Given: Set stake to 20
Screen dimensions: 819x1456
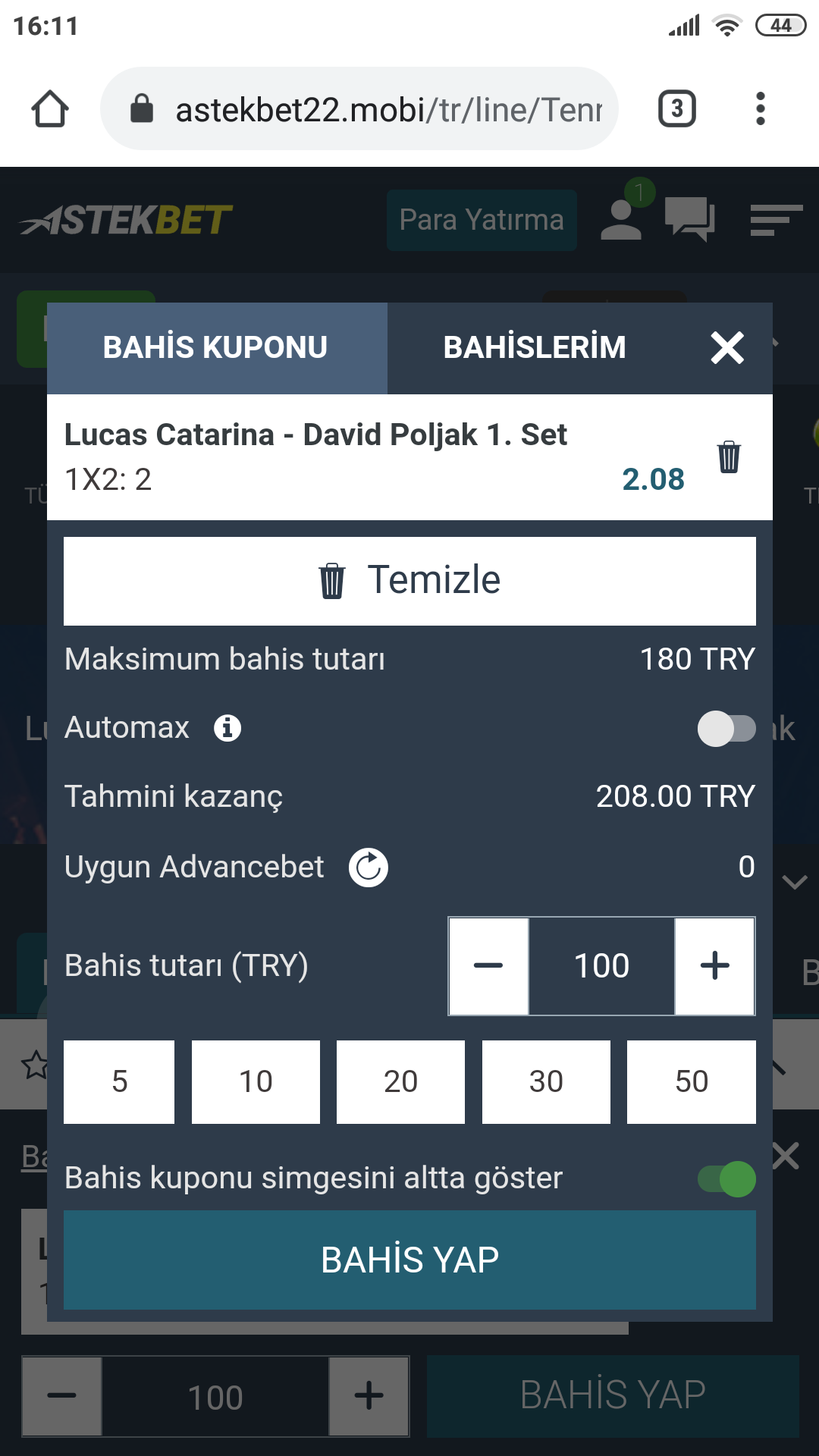Looking at the screenshot, I should point(400,1082).
